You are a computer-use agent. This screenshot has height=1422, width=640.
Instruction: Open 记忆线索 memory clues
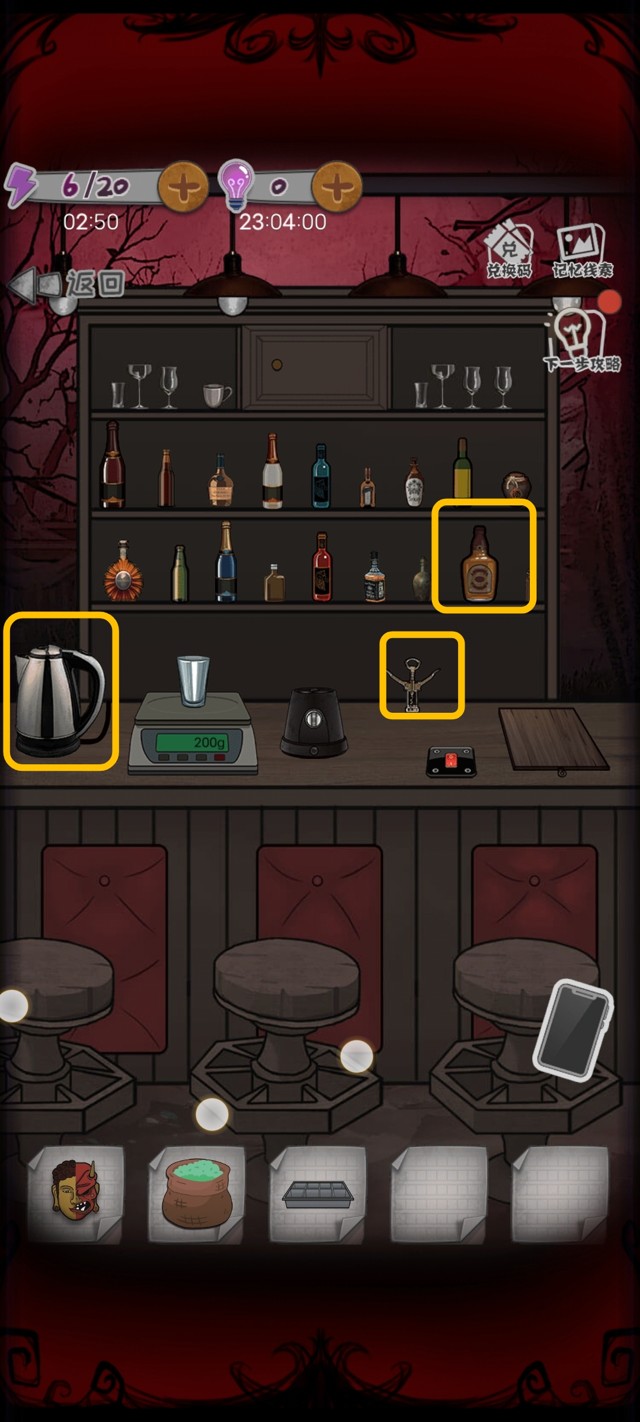click(582, 250)
